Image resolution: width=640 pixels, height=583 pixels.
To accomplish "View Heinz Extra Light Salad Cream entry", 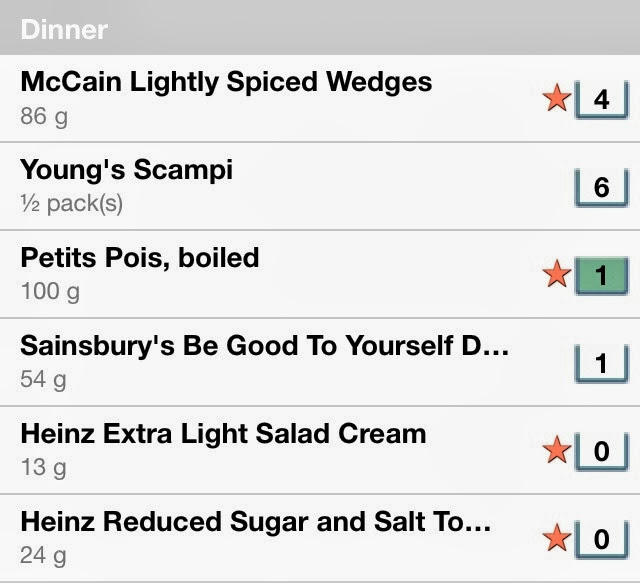I will click(x=223, y=449).
